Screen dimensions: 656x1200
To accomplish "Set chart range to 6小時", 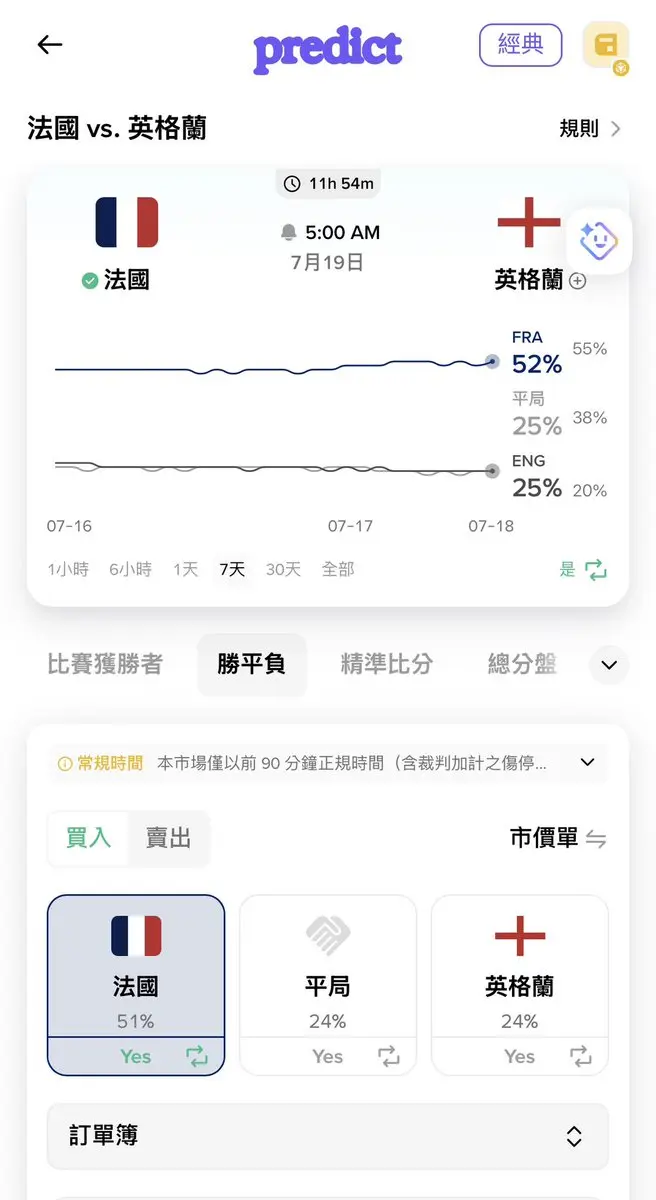I will (130, 569).
